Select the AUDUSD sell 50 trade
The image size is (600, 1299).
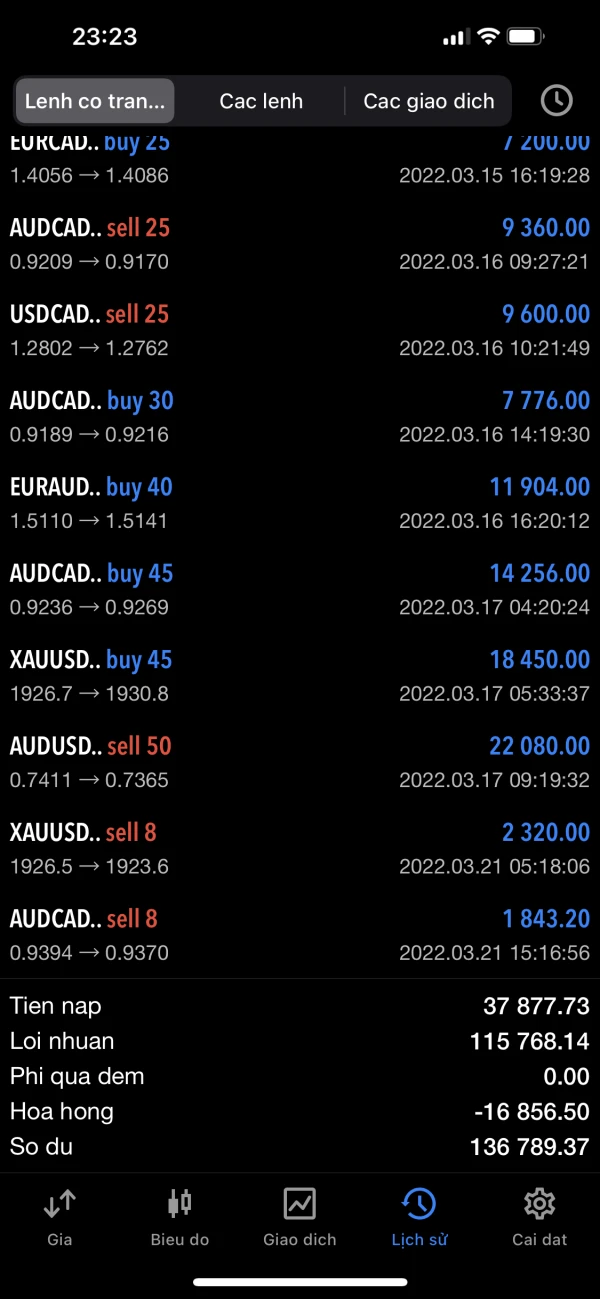tap(300, 762)
